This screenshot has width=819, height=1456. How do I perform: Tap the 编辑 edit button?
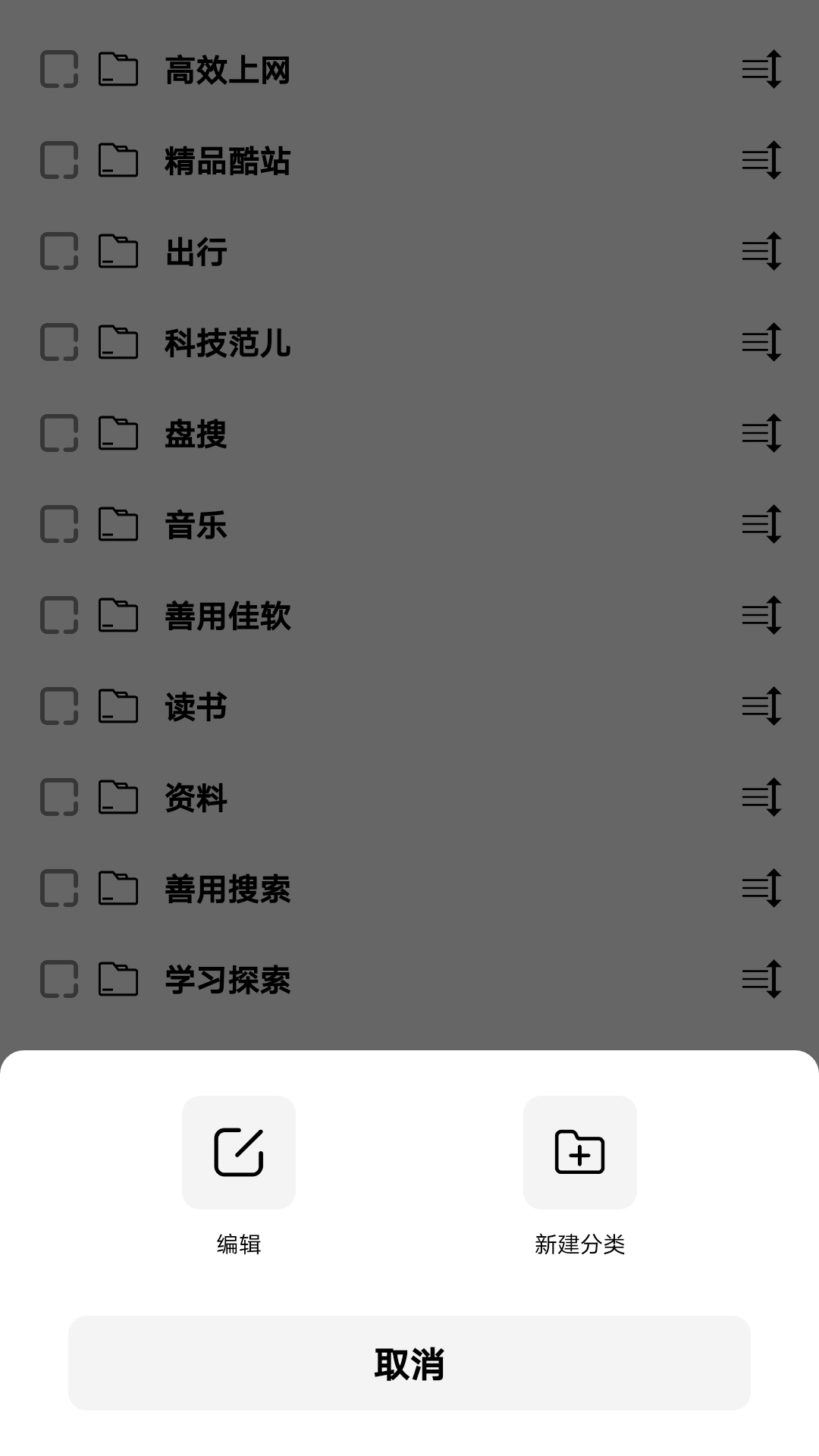point(238,1153)
